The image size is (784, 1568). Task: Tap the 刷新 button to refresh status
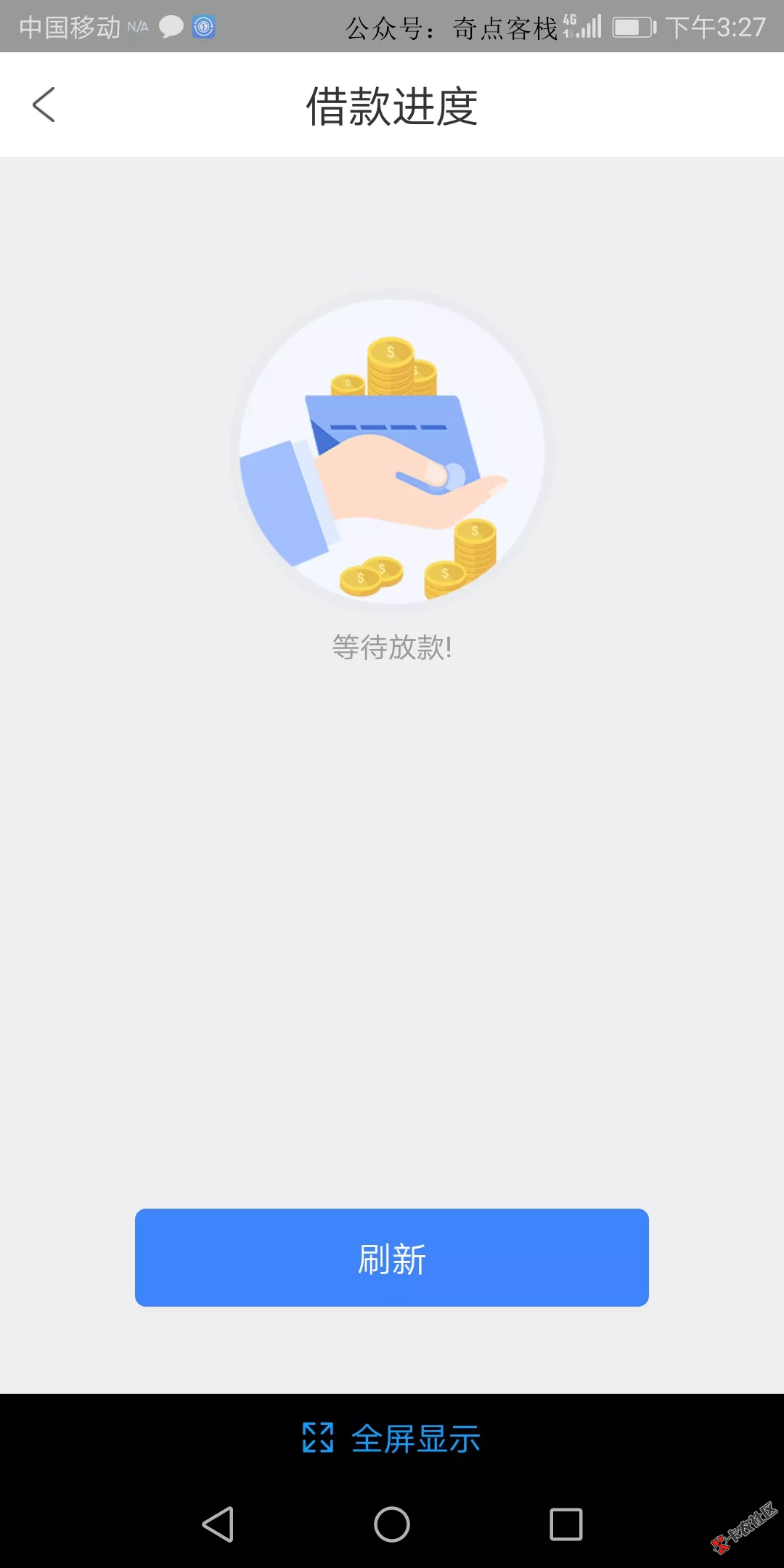click(x=392, y=1258)
